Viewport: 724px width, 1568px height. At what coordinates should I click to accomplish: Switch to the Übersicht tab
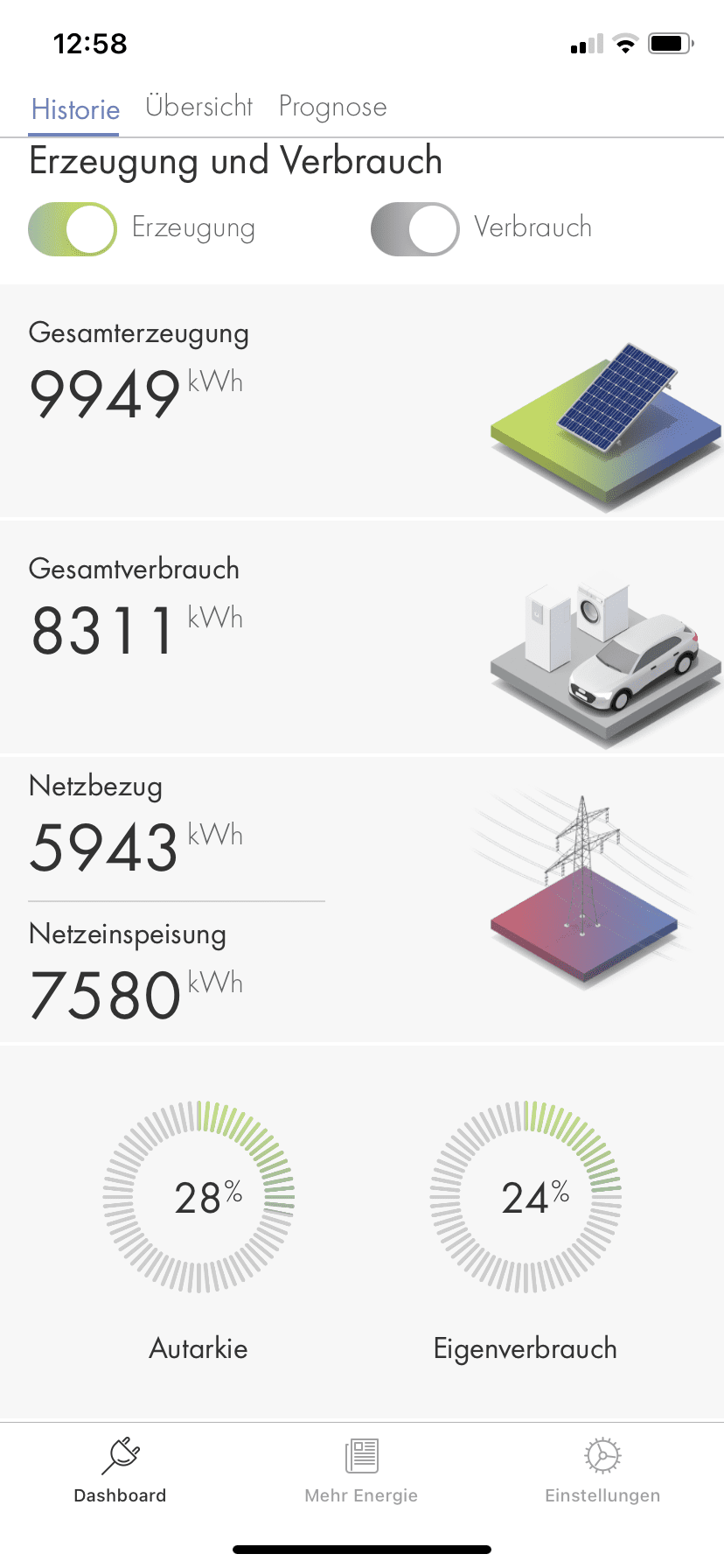click(x=199, y=107)
